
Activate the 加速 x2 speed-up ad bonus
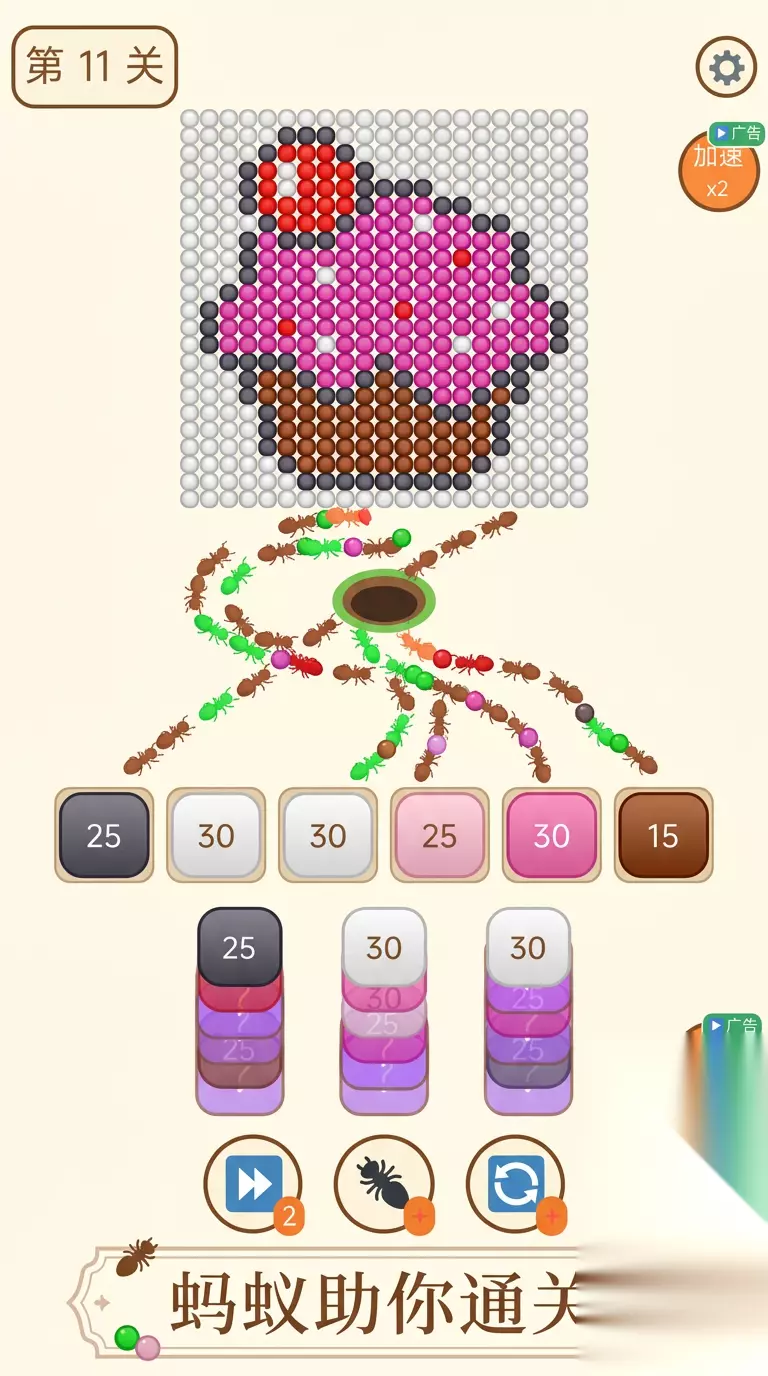pyautogui.click(x=719, y=171)
